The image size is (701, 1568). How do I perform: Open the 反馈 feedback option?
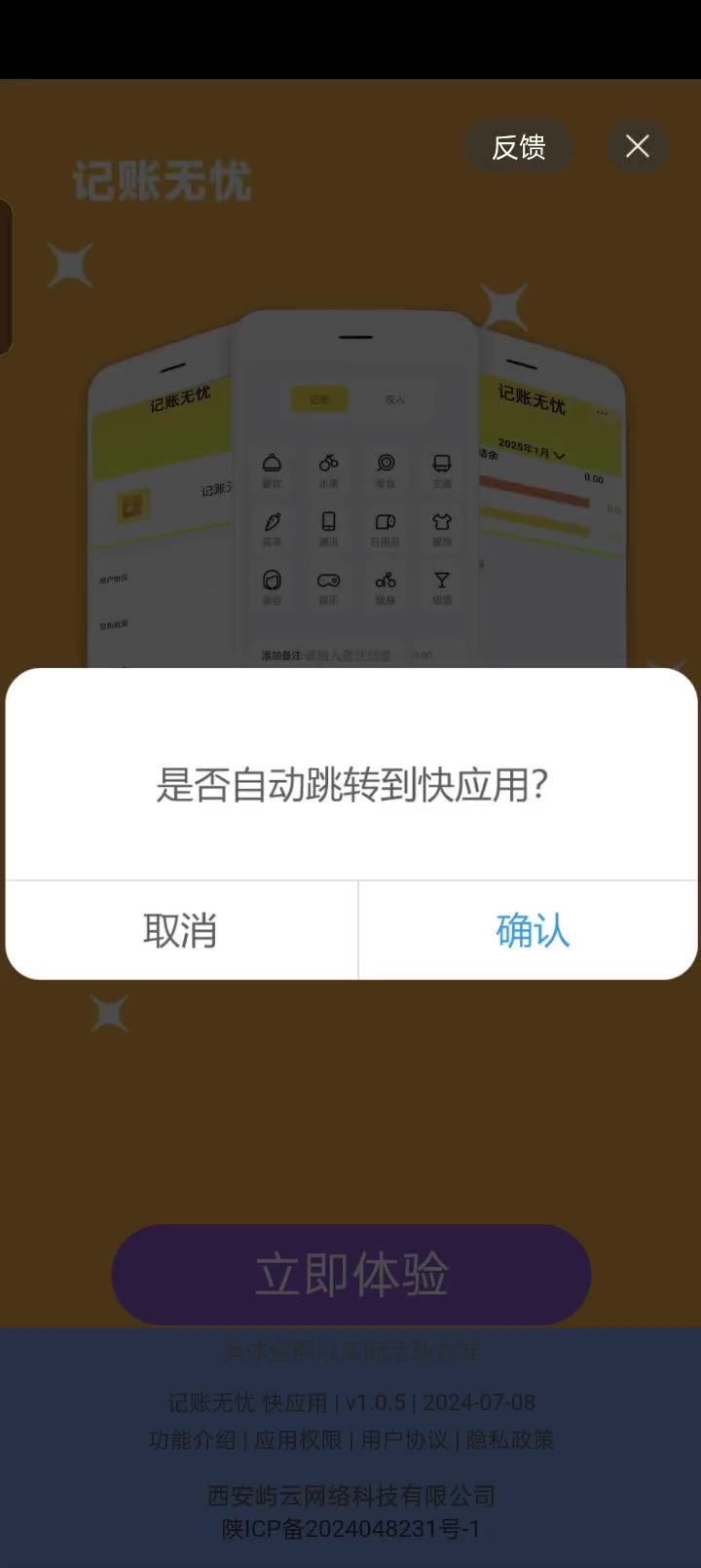tap(518, 147)
